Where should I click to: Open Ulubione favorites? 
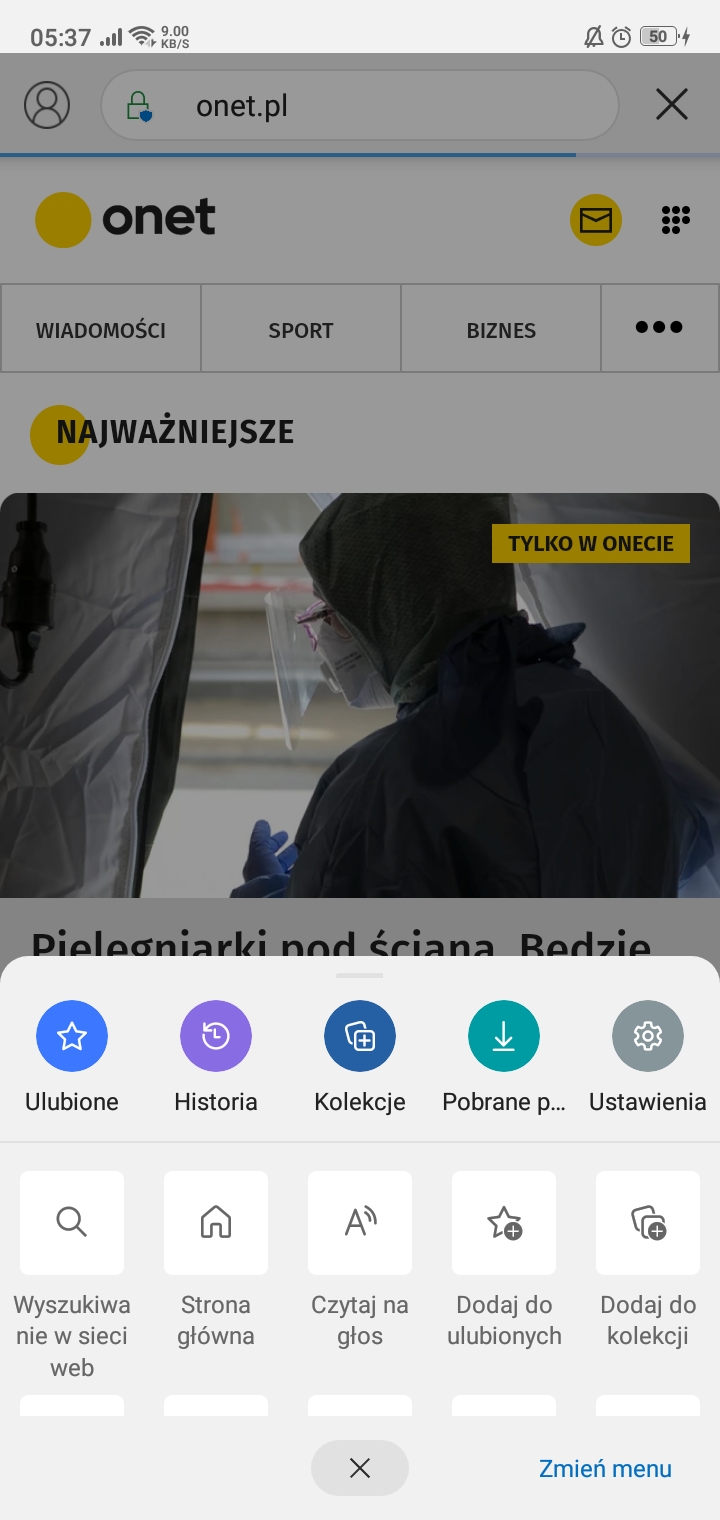pyautogui.click(x=72, y=1037)
